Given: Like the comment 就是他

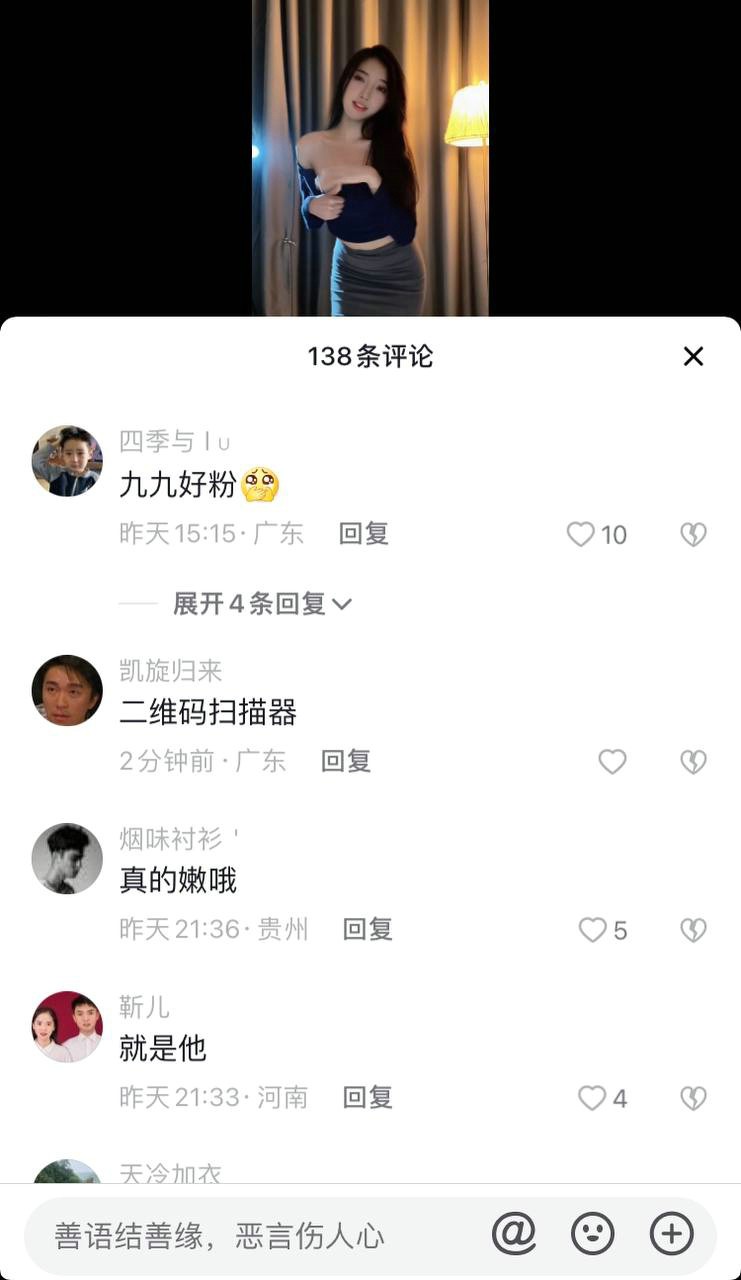Looking at the screenshot, I should 593,1098.
